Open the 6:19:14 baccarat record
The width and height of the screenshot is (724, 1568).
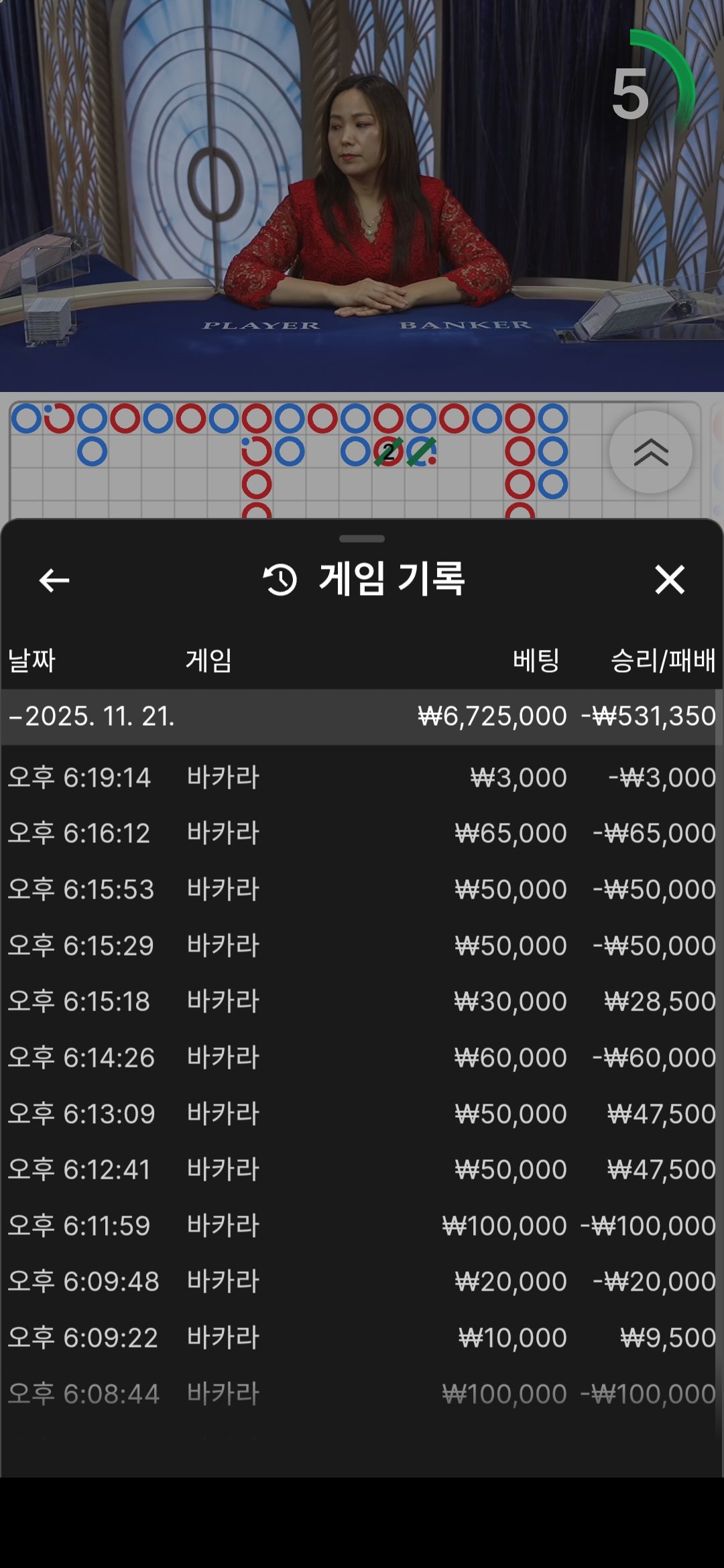coord(361,777)
